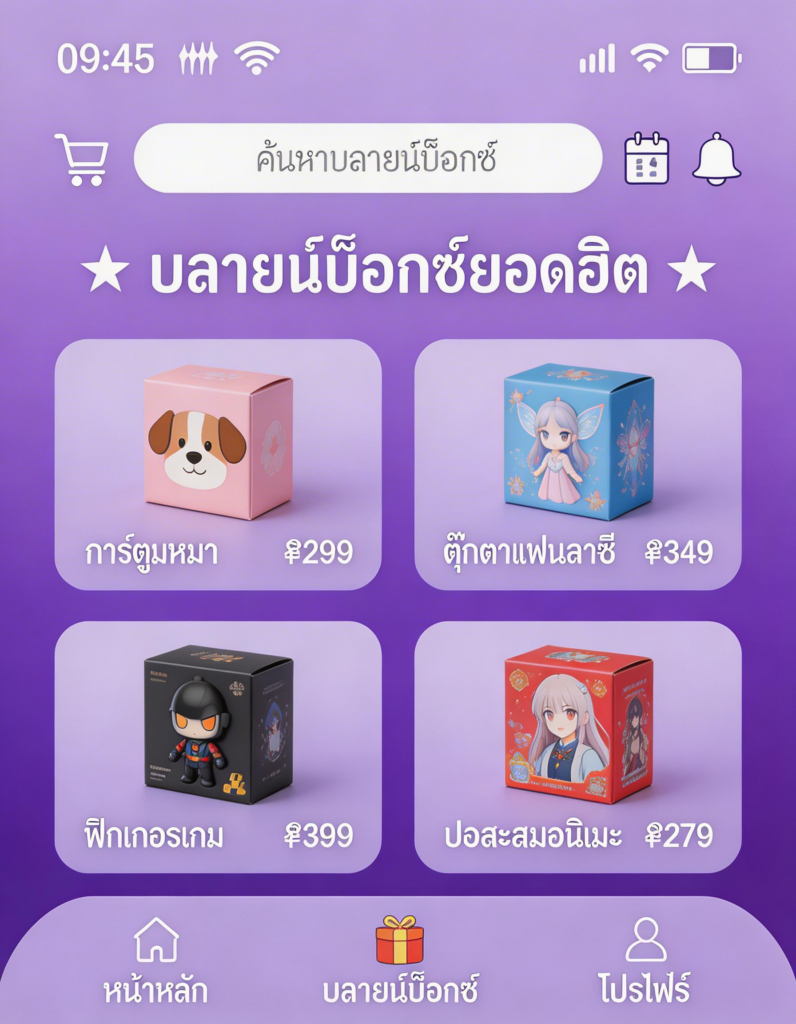Open the การ์ตูนหมา blind box card
796x1024 pixels.
[218, 464]
